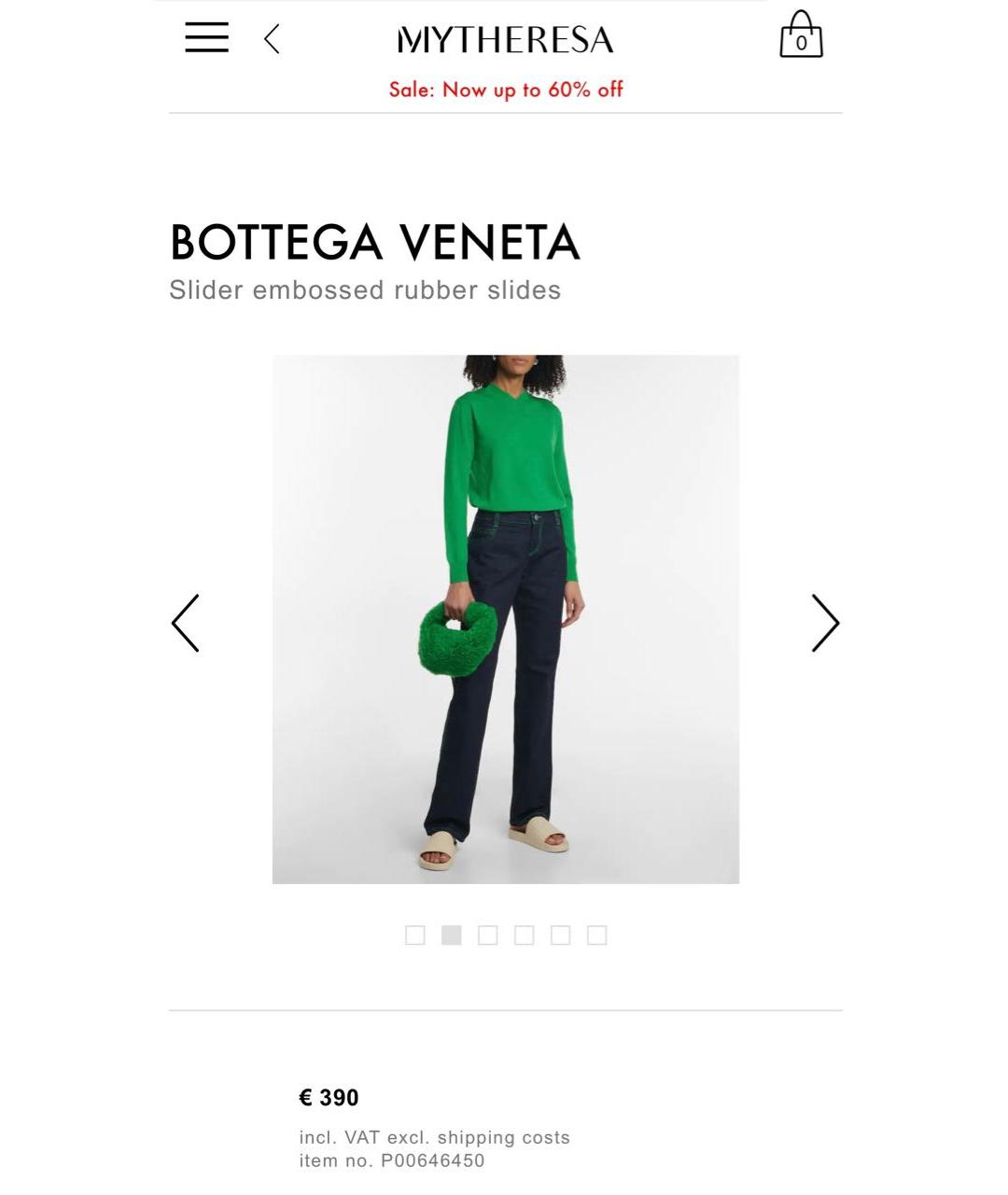The height and width of the screenshot is (1195, 1008).
Task: Jump to the fifth image indicator
Action: pyautogui.click(x=560, y=935)
